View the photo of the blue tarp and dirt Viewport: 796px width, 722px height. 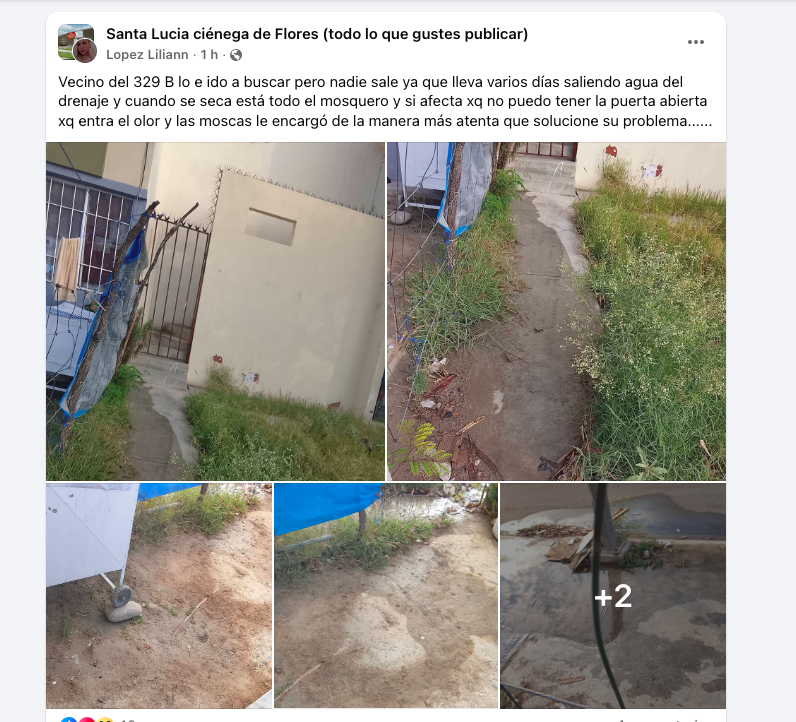point(385,596)
